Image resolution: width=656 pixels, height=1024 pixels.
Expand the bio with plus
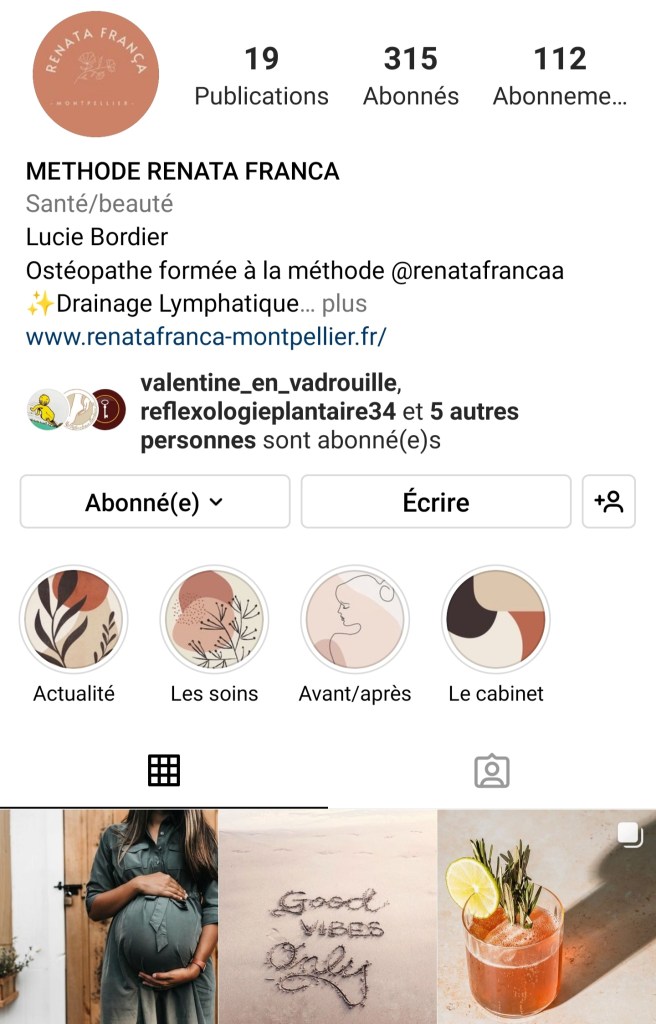tap(344, 304)
